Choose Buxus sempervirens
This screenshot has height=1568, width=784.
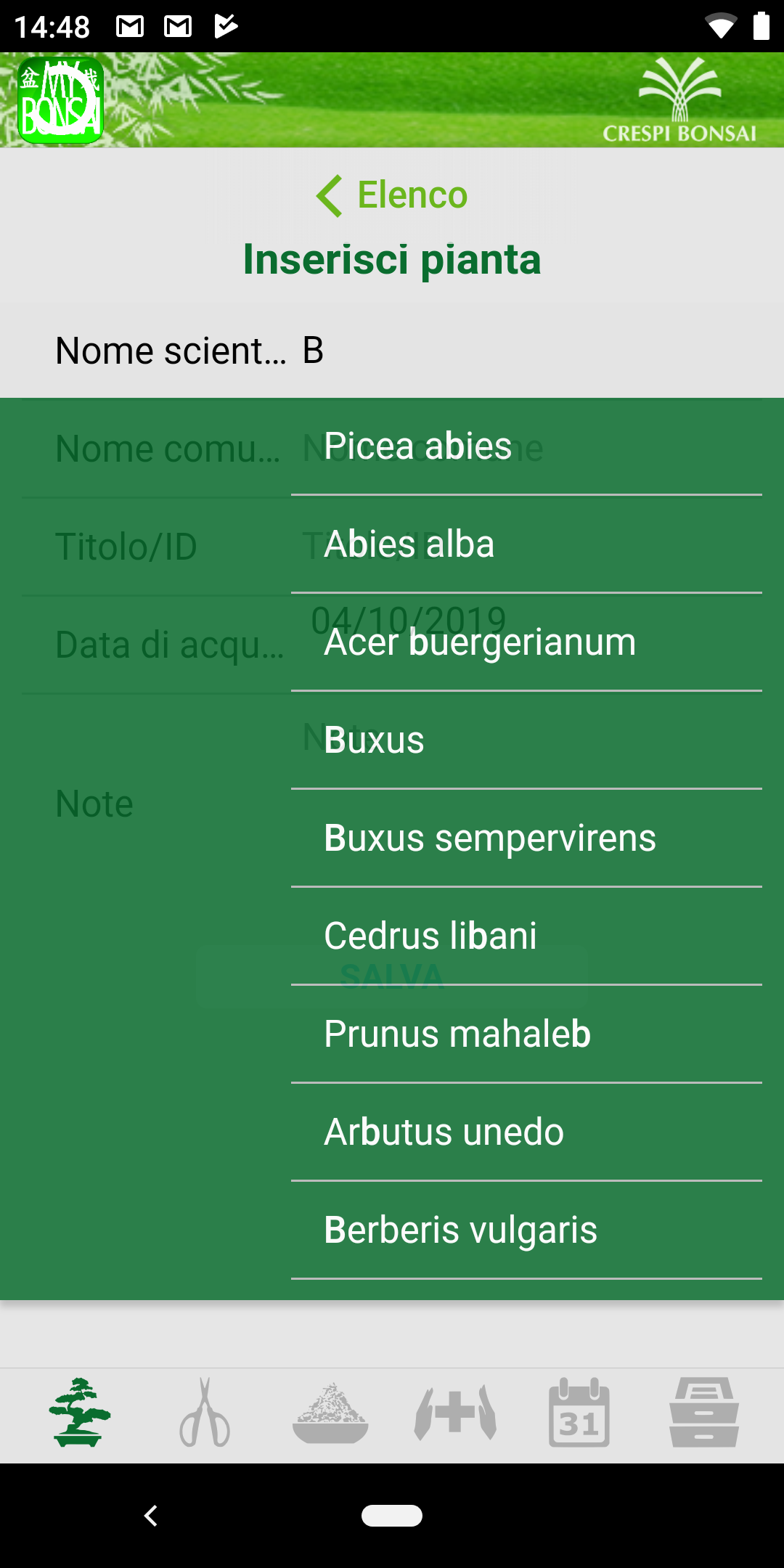point(526,838)
